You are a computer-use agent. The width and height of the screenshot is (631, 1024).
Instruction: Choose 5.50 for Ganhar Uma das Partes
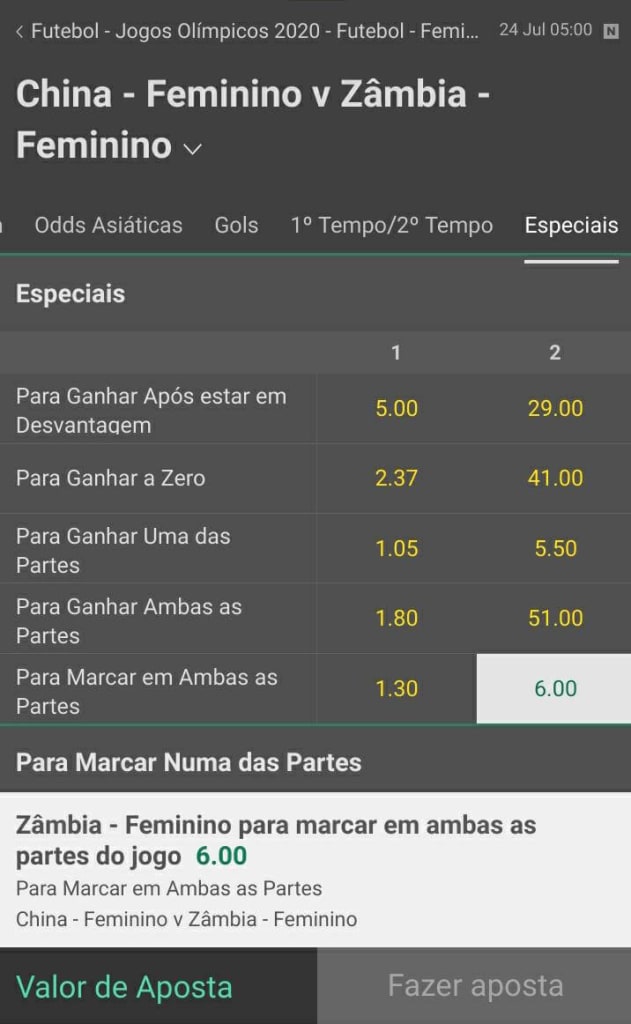pos(555,549)
